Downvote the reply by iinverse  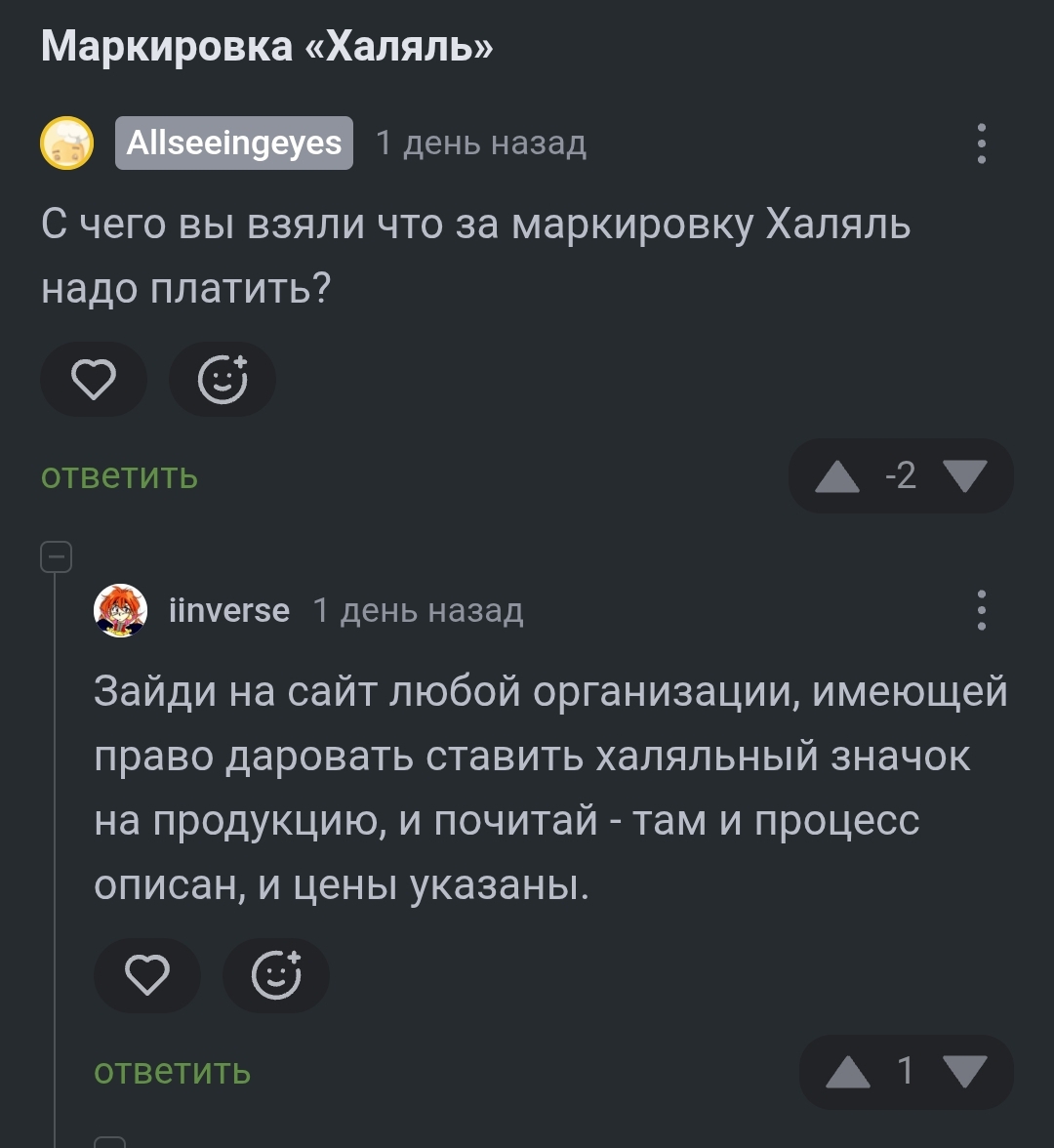point(966,1072)
